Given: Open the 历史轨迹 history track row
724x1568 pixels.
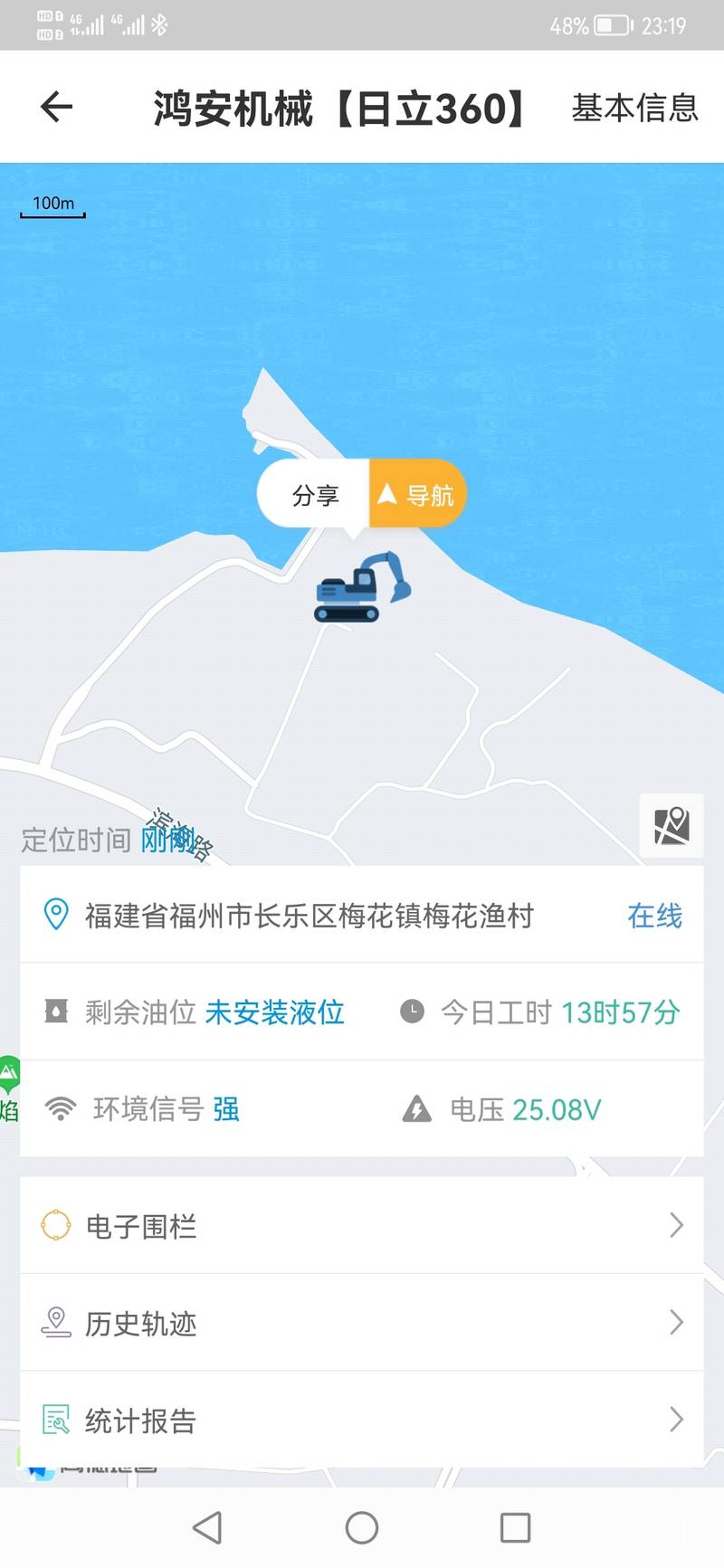Looking at the screenshot, I should click(x=361, y=1323).
